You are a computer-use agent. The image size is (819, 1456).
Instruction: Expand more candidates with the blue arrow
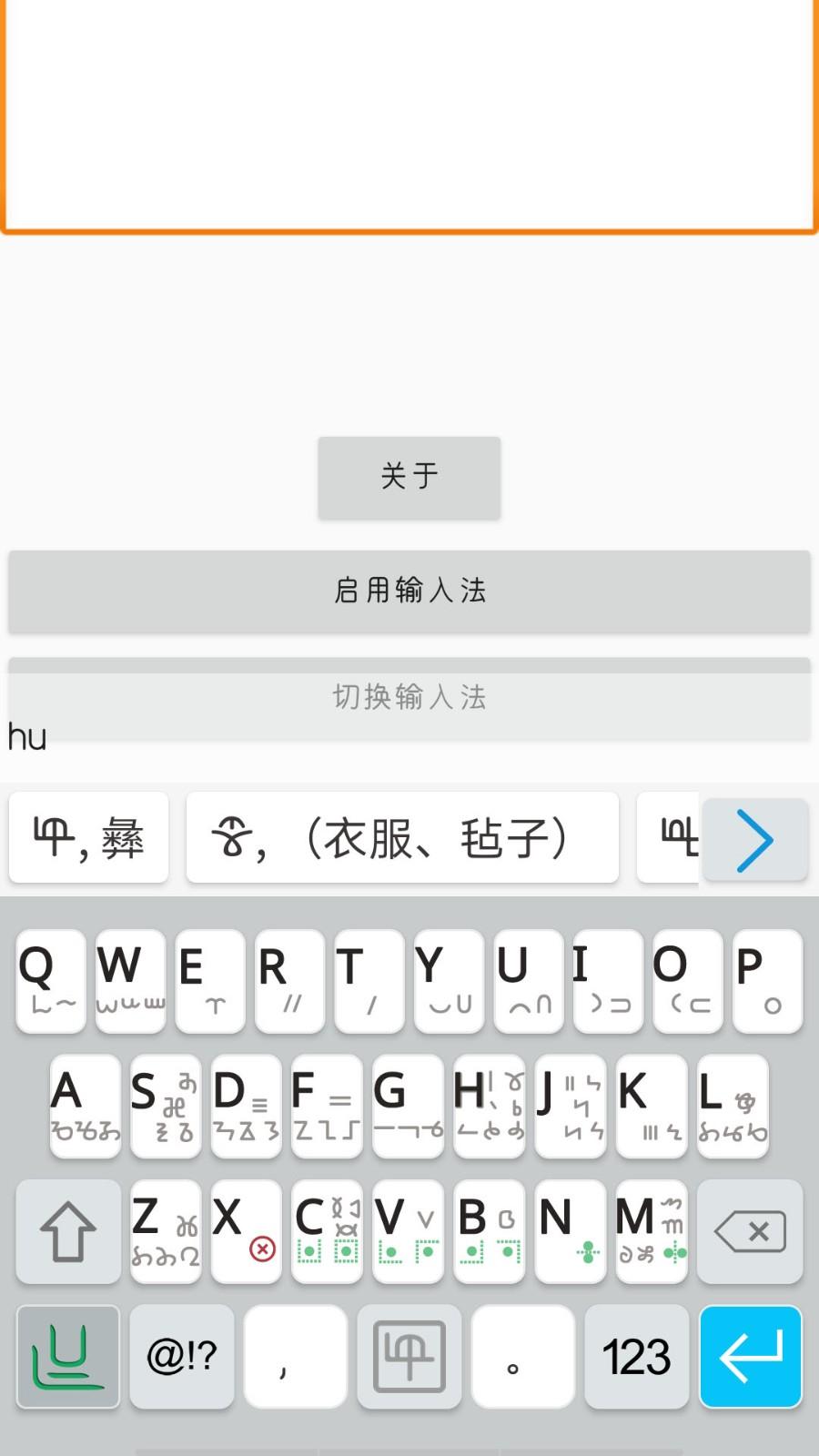[x=754, y=840]
